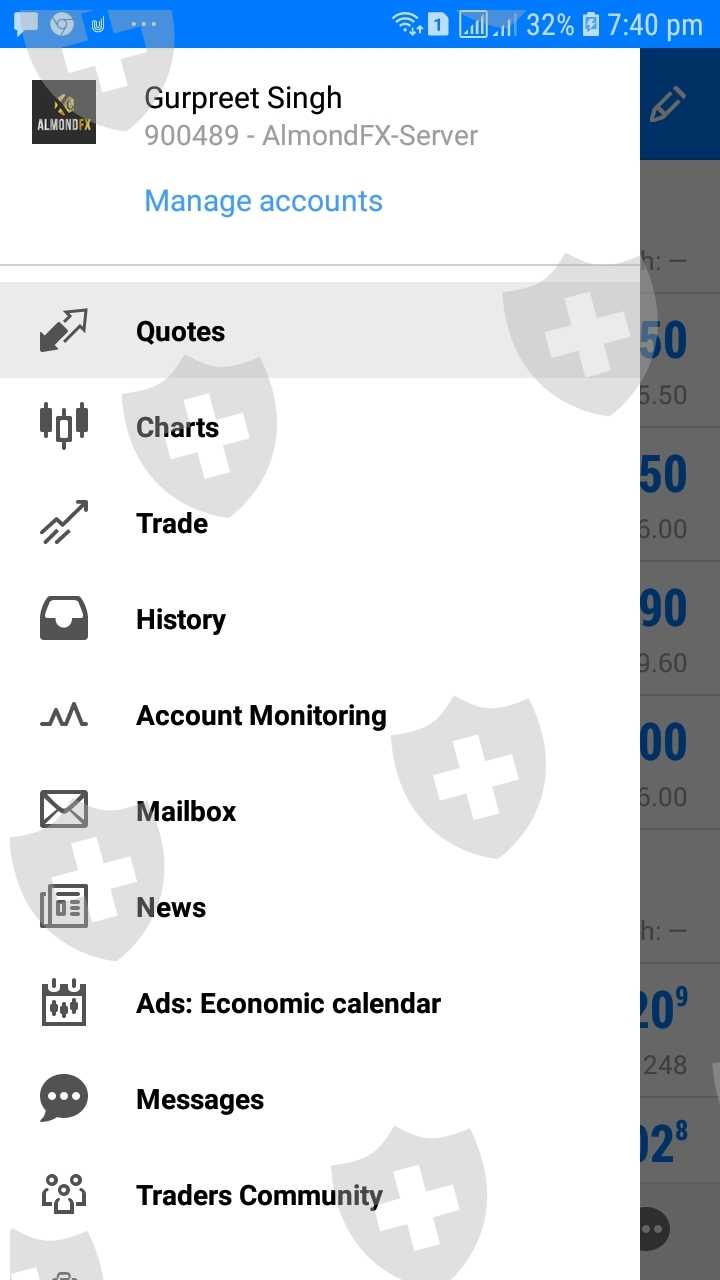Image resolution: width=720 pixels, height=1280 pixels.
Task: Open Traders Community
Action: (x=320, y=1195)
